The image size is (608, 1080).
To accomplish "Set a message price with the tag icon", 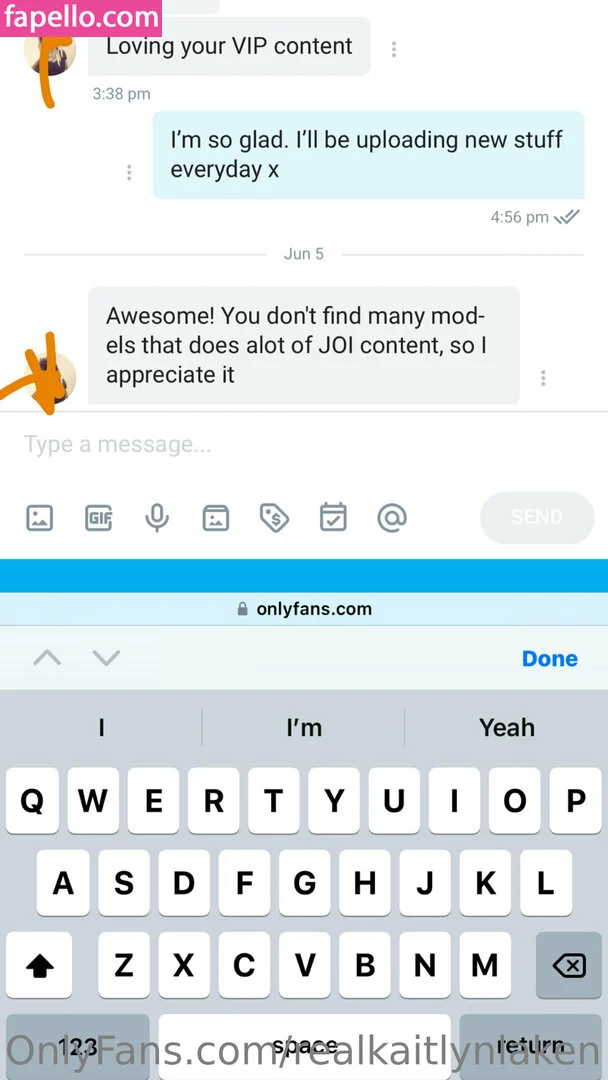I will [x=274, y=518].
